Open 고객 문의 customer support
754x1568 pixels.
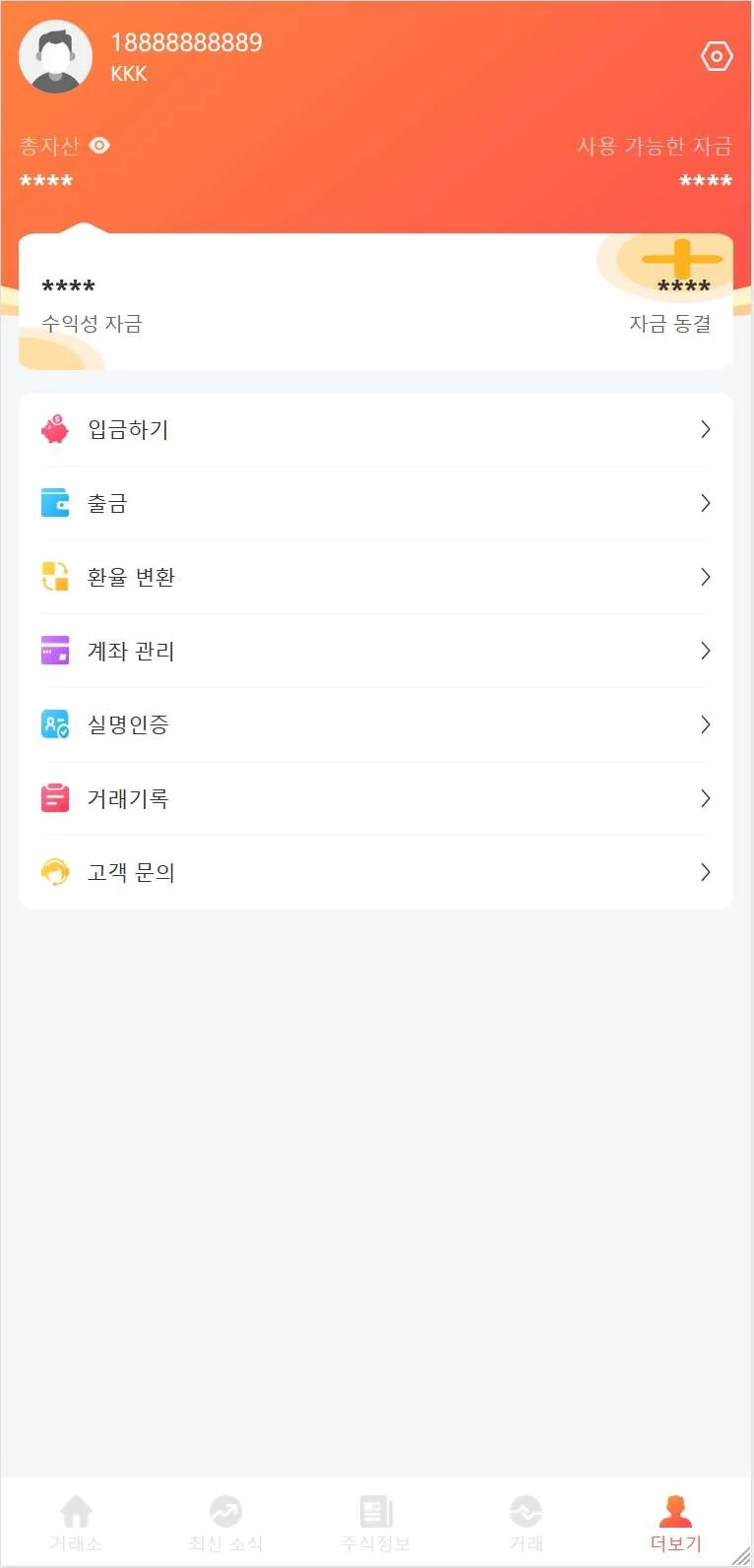(375, 872)
